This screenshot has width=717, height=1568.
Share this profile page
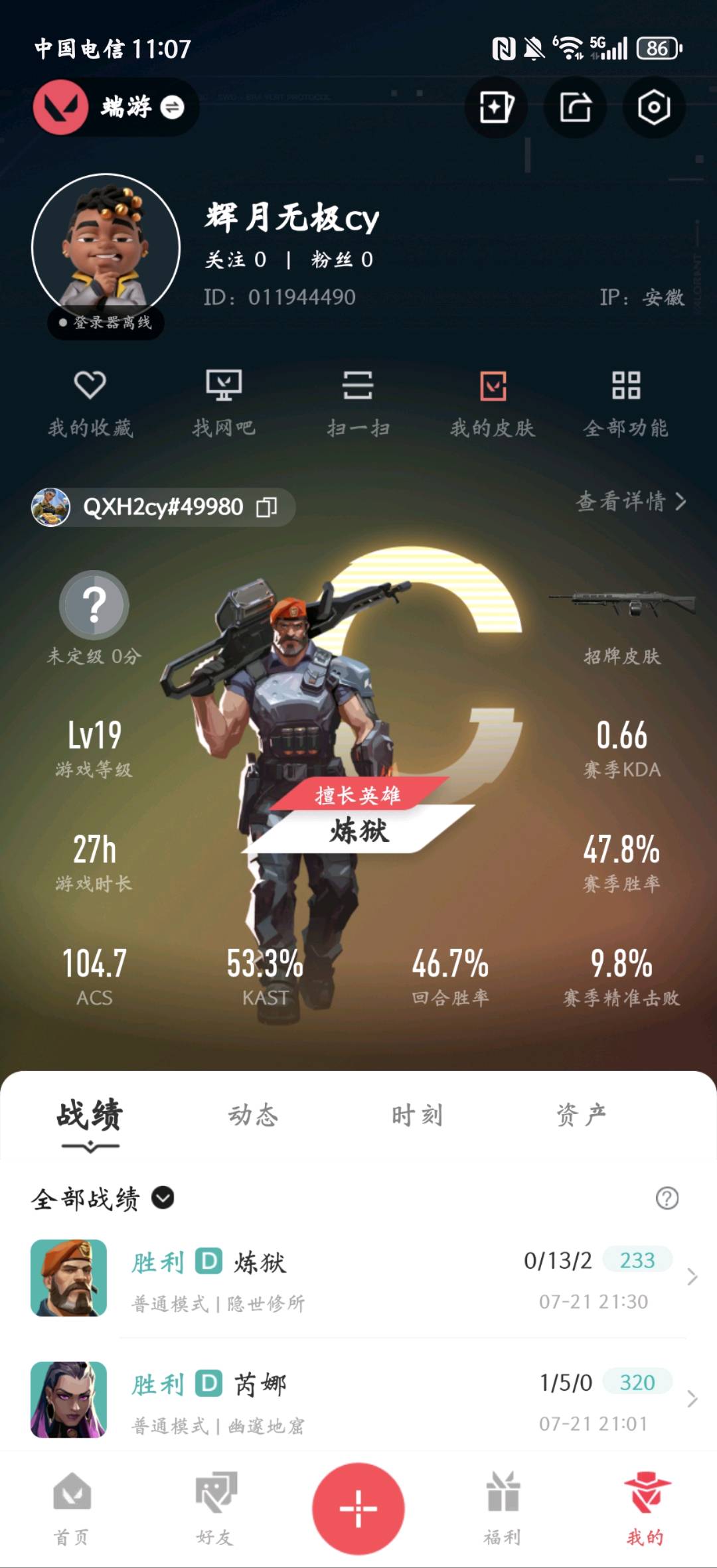tap(575, 107)
